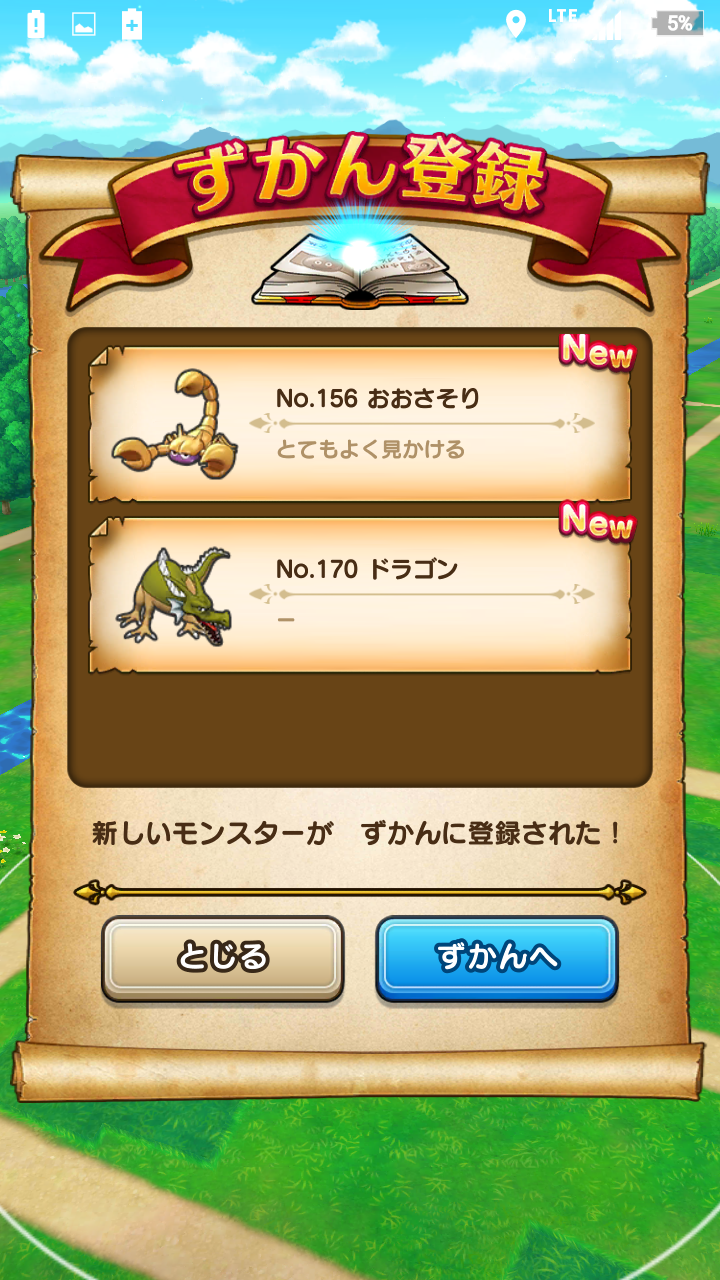Close the dialog with とじる button
720x1280 pixels.
pos(222,958)
